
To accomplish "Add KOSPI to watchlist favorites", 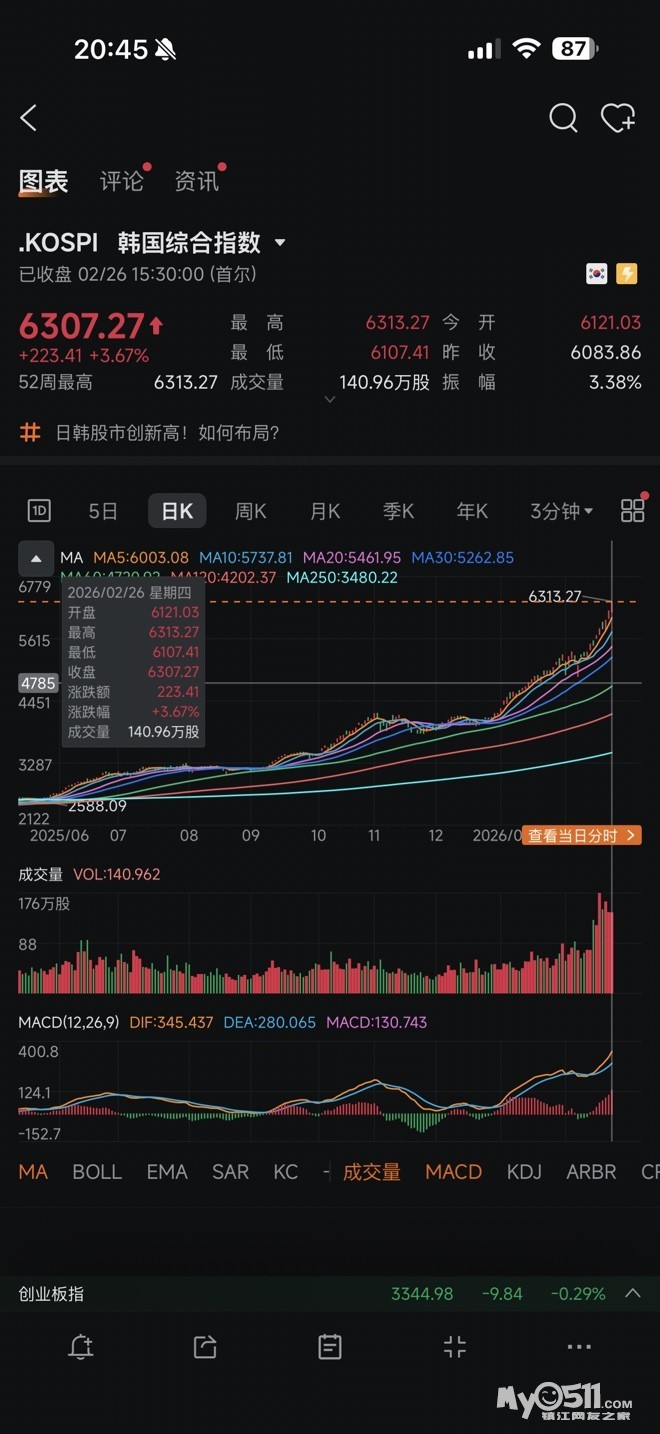I will coord(617,118).
